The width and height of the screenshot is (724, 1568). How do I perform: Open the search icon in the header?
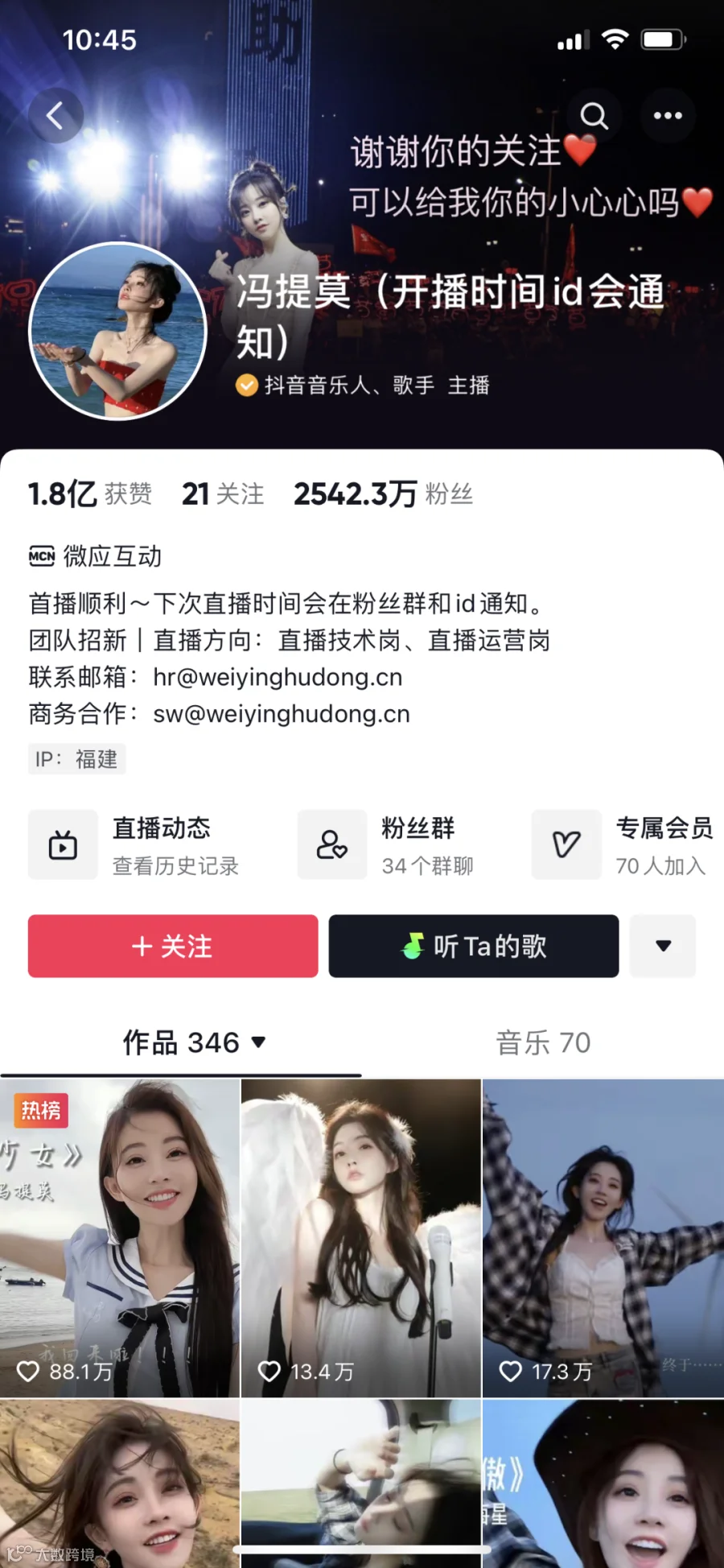(x=594, y=116)
